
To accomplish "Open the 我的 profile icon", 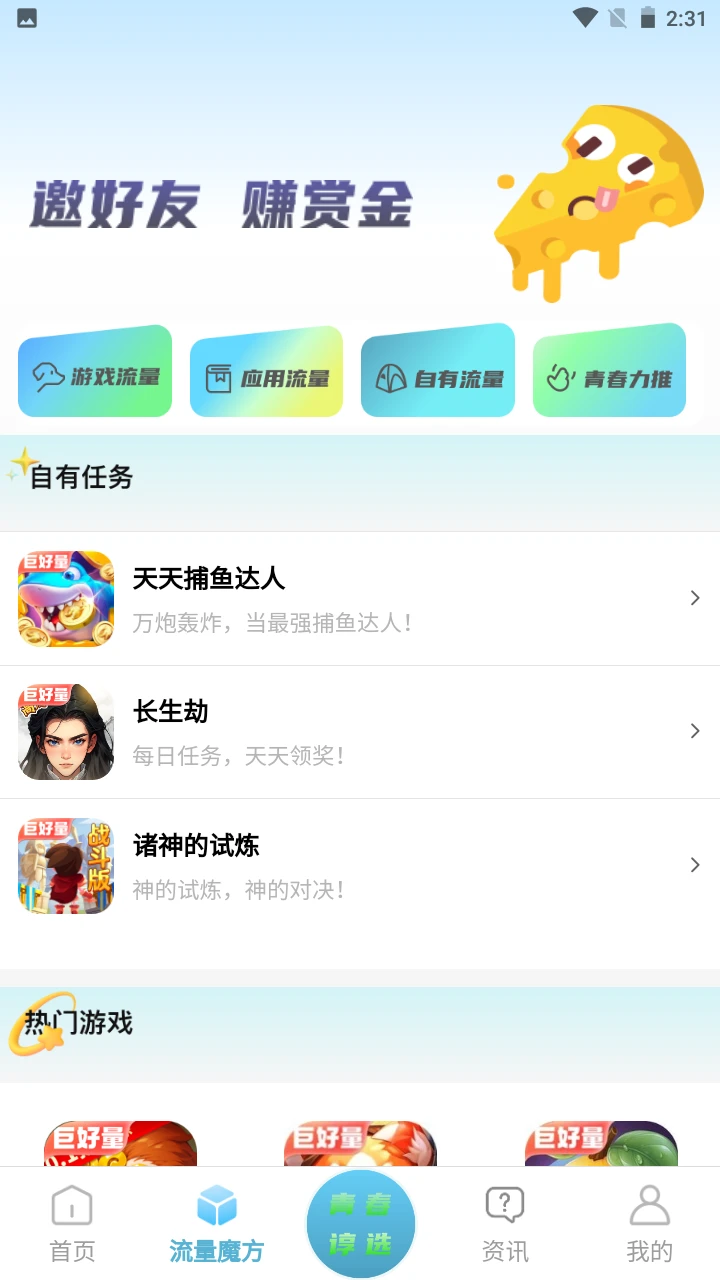I will (x=648, y=1206).
